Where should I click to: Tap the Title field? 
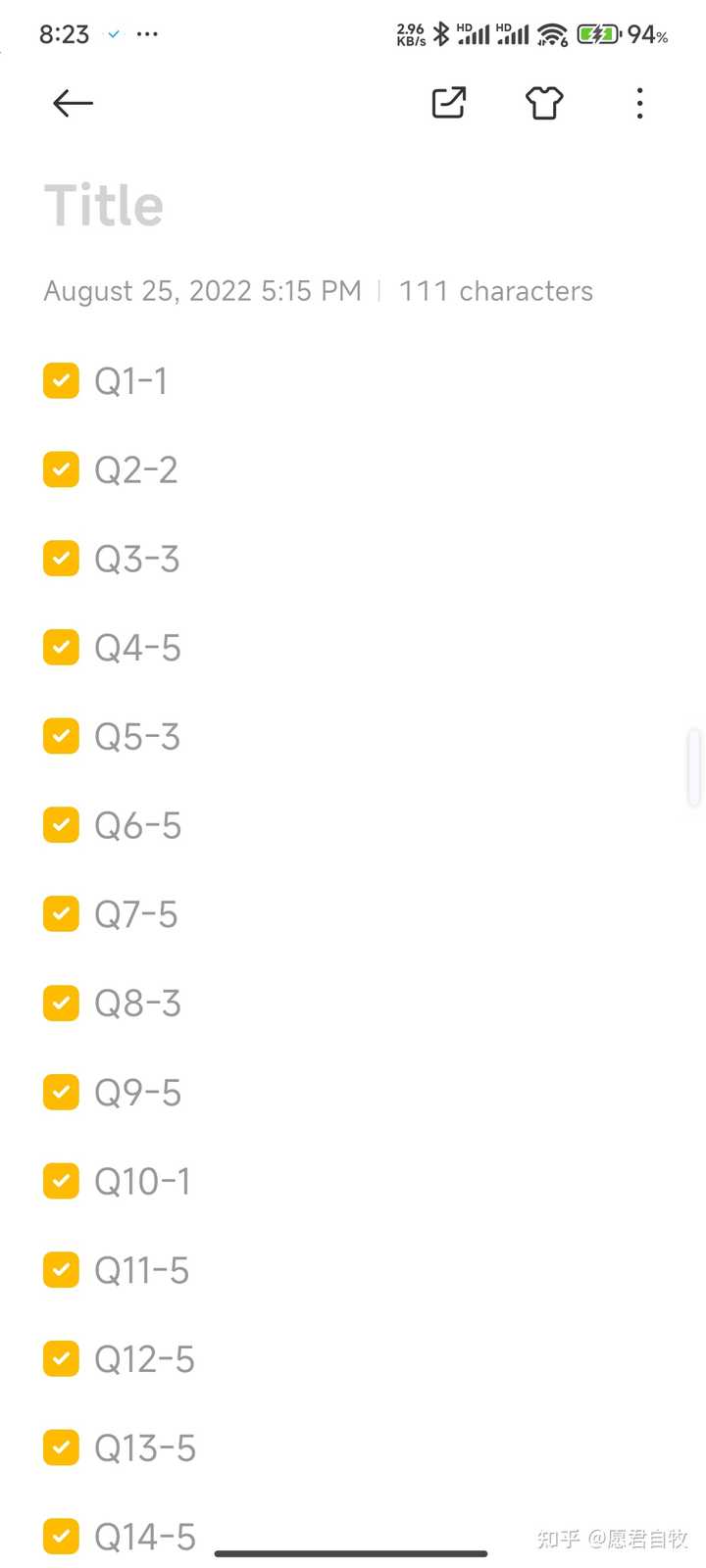pyautogui.click(x=104, y=206)
